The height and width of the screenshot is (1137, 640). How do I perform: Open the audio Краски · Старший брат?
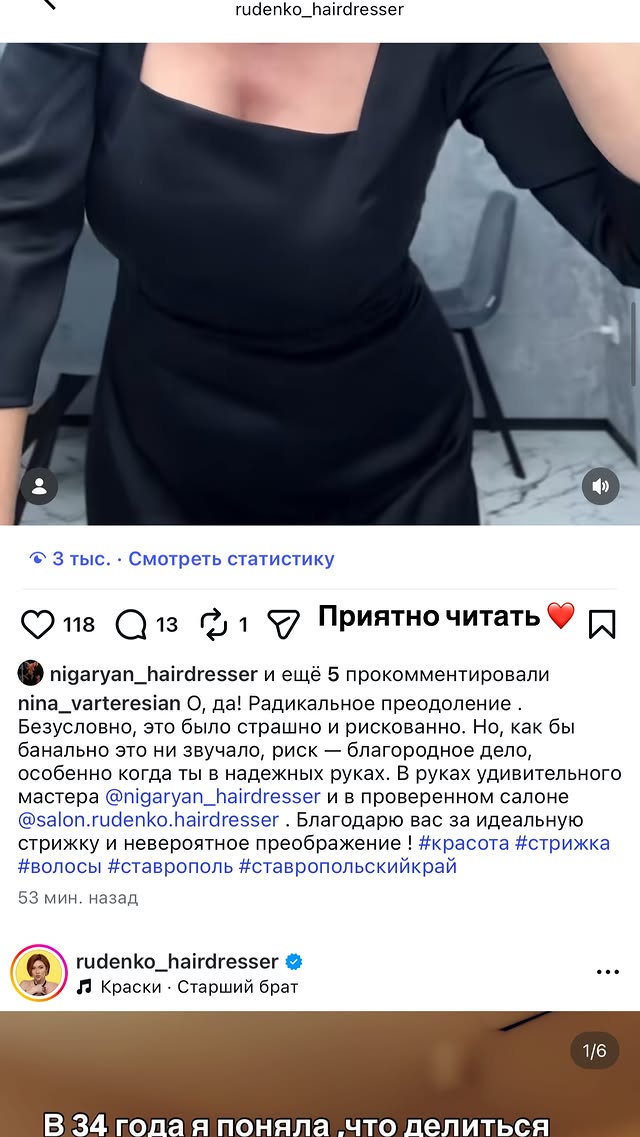click(x=198, y=987)
